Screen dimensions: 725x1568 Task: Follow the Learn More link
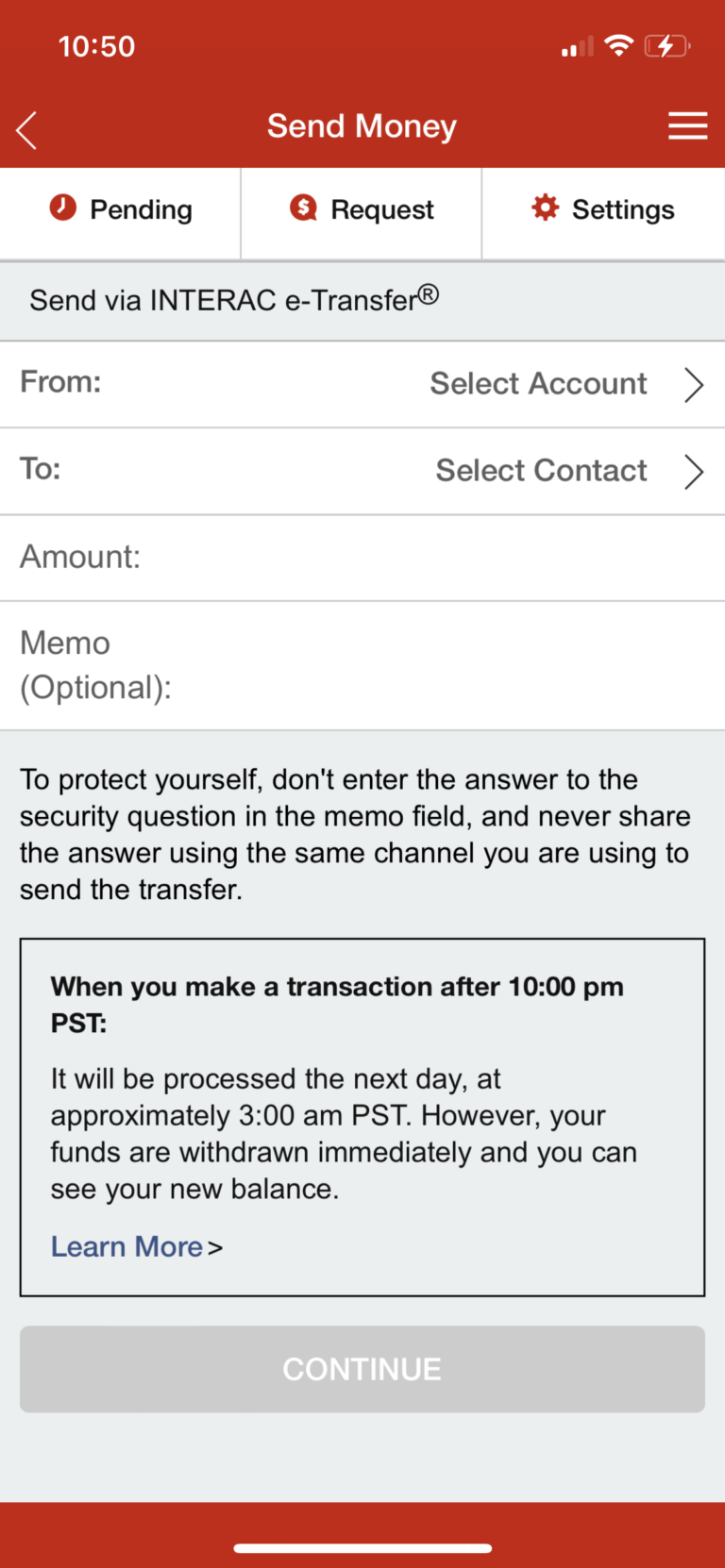[128, 1246]
